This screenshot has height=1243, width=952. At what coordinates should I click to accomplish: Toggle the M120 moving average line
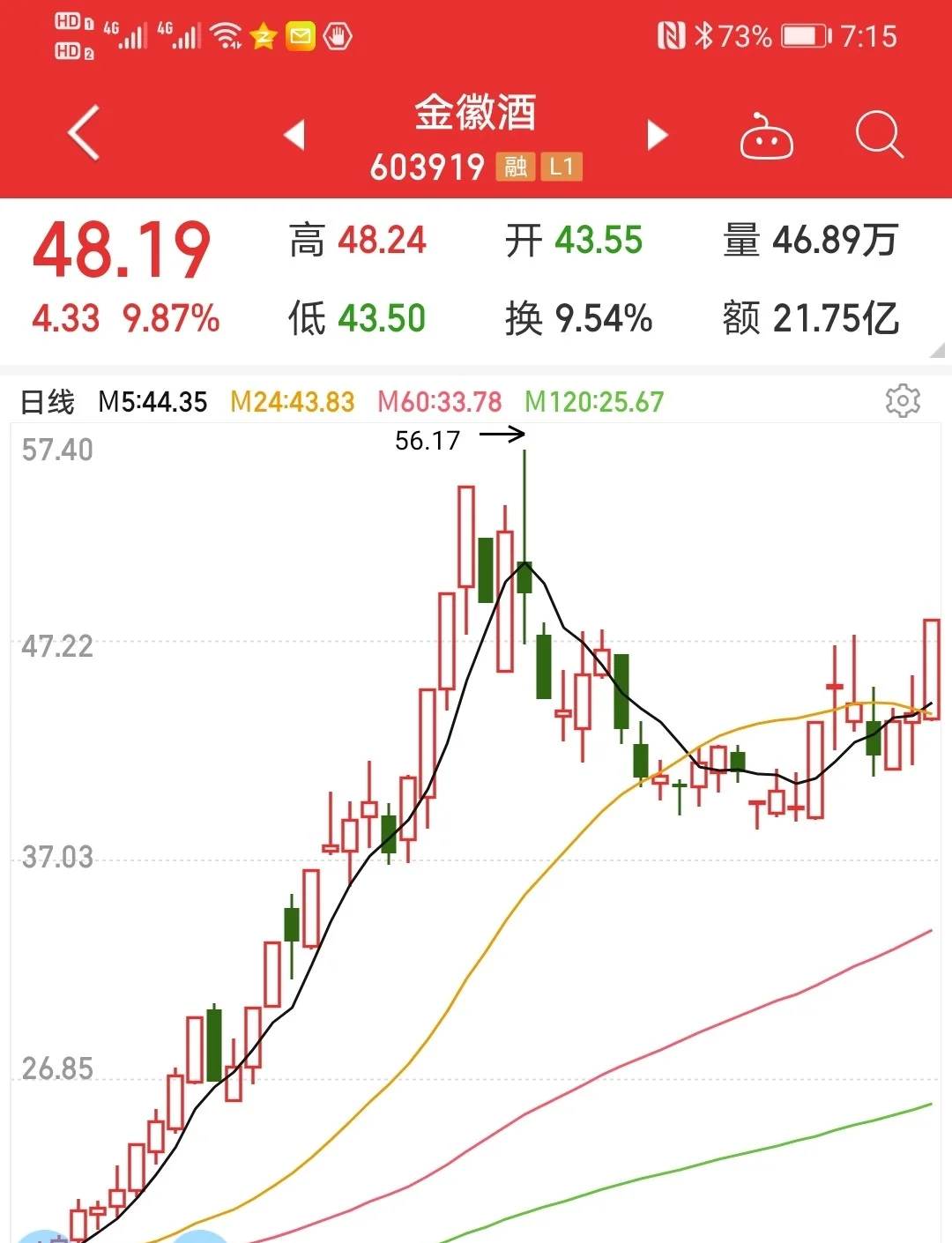[592, 402]
